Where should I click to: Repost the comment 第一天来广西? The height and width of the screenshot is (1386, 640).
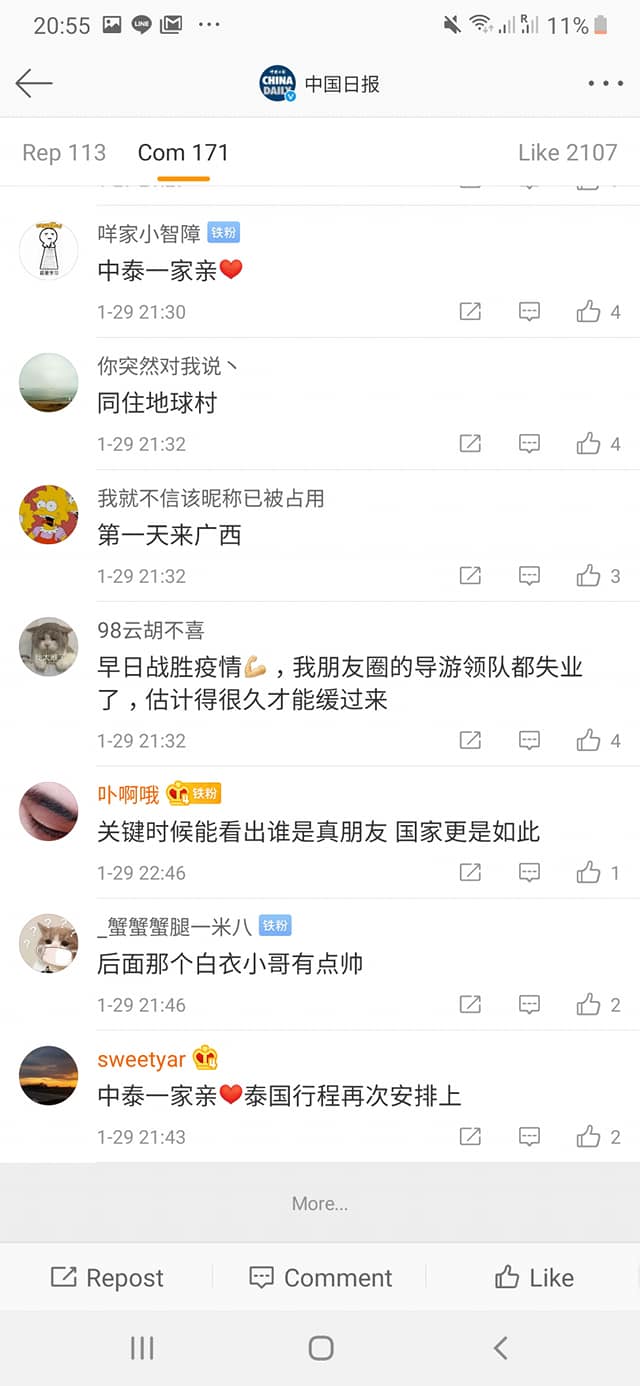click(470, 576)
